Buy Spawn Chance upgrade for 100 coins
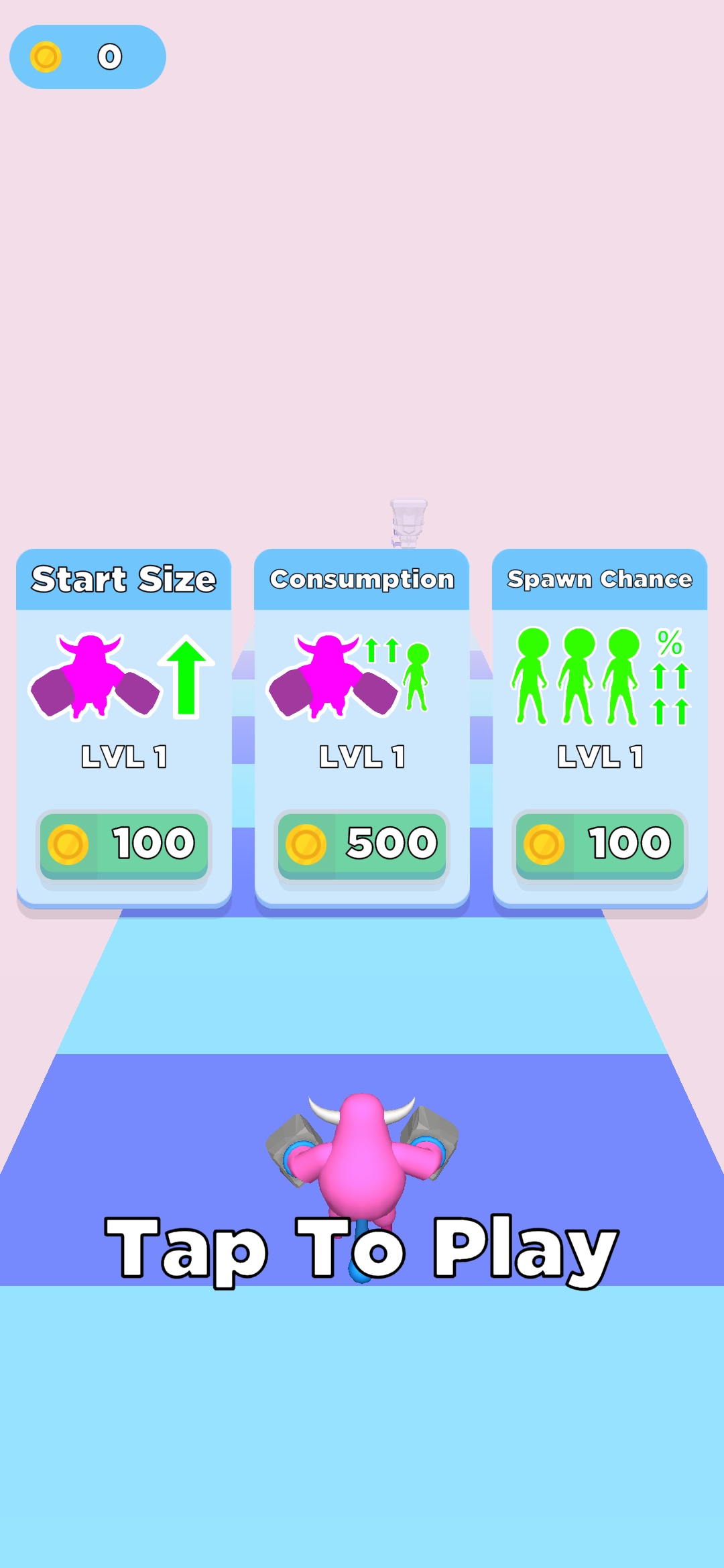Screen dimensions: 724x1568 point(600,844)
